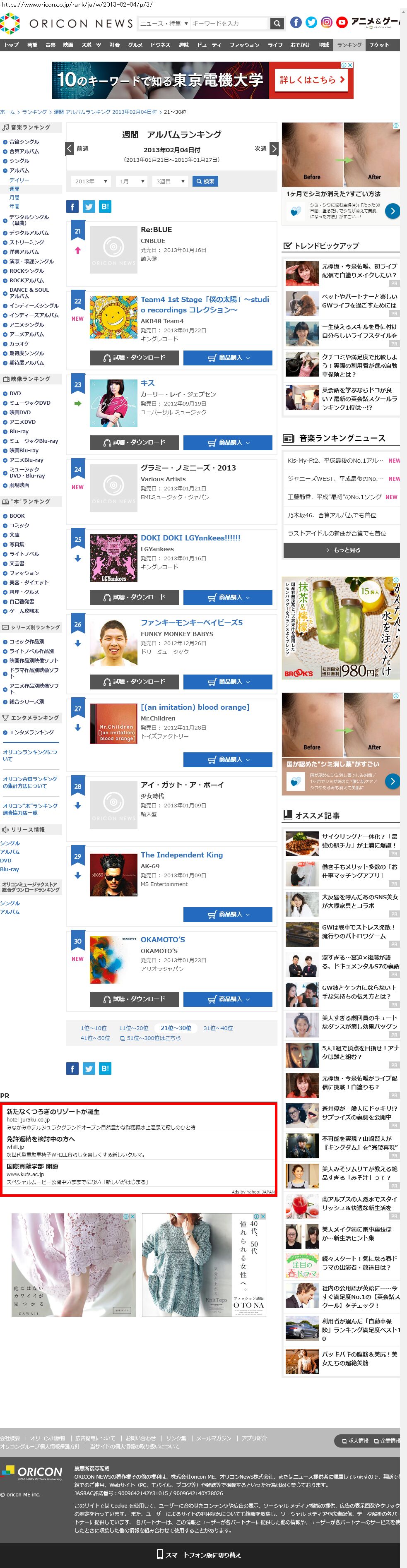Image resolution: width=407 pixels, height=1568 pixels.
Task: Tap the blue 検索 button
Action: (x=205, y=181)
